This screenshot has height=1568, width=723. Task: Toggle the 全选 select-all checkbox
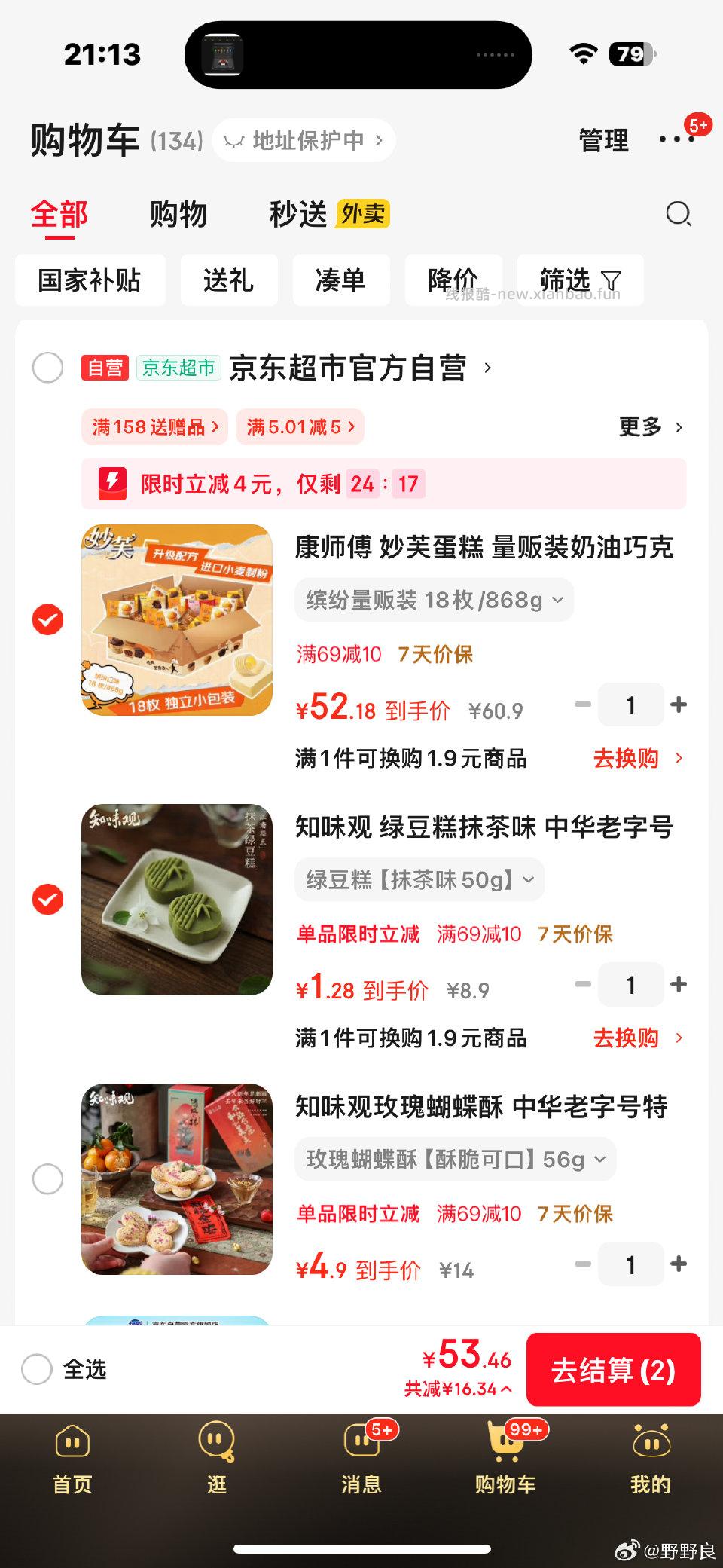click(x=35, y=1371)
